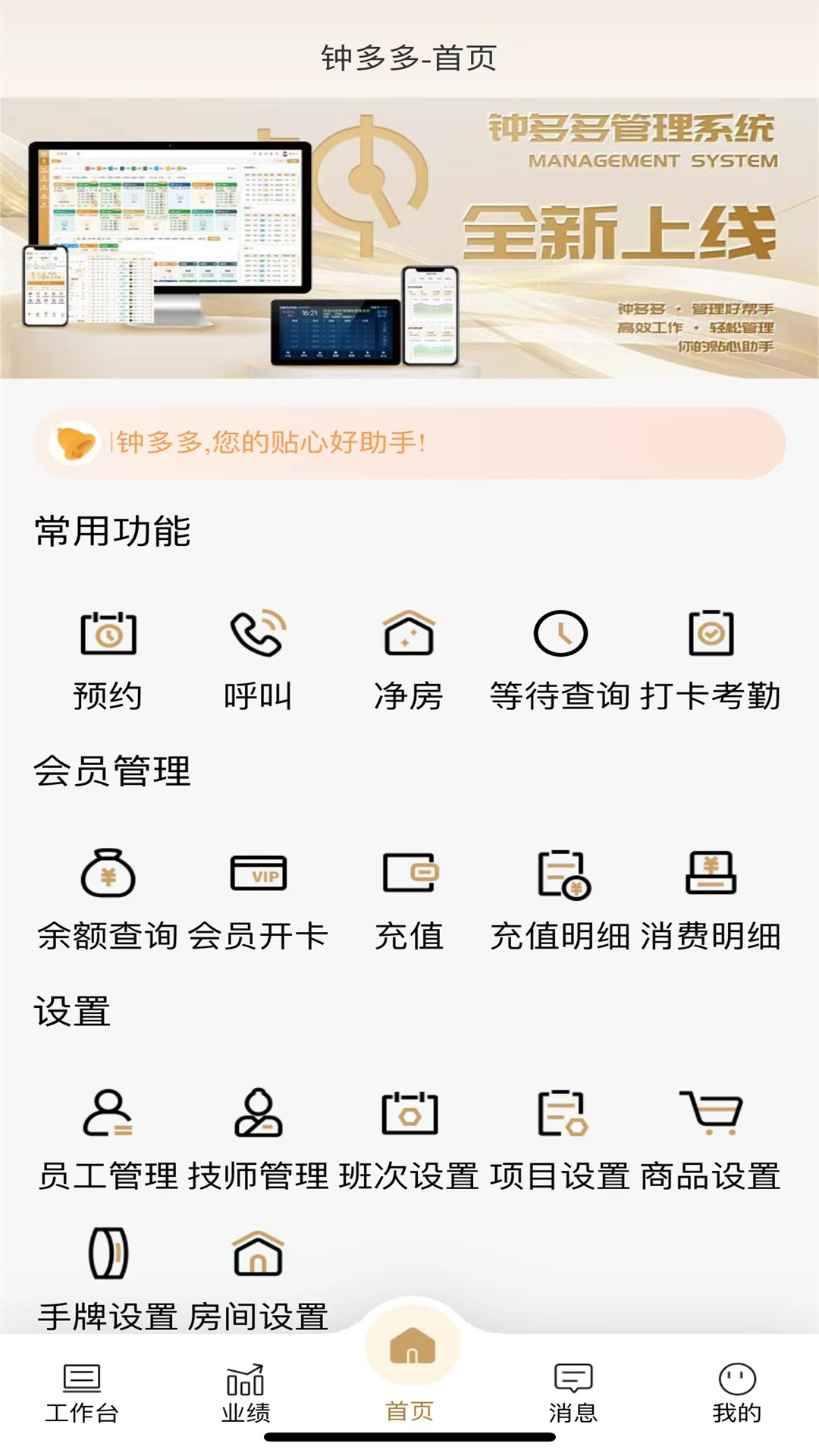Open 班次设置 shift settings
This screenshot has width=819, height=1456.
point(409,1139)
